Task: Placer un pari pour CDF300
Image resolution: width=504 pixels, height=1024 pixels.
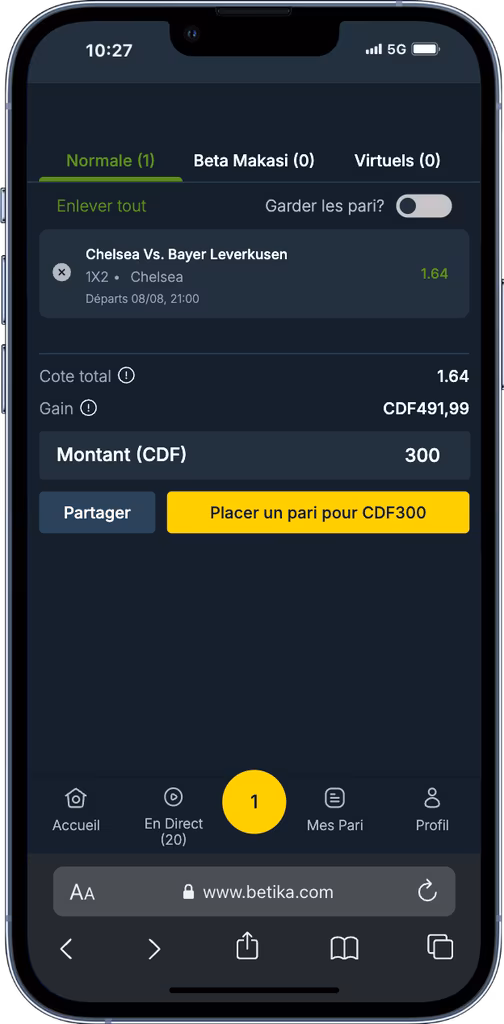Action: coord(318,513)
